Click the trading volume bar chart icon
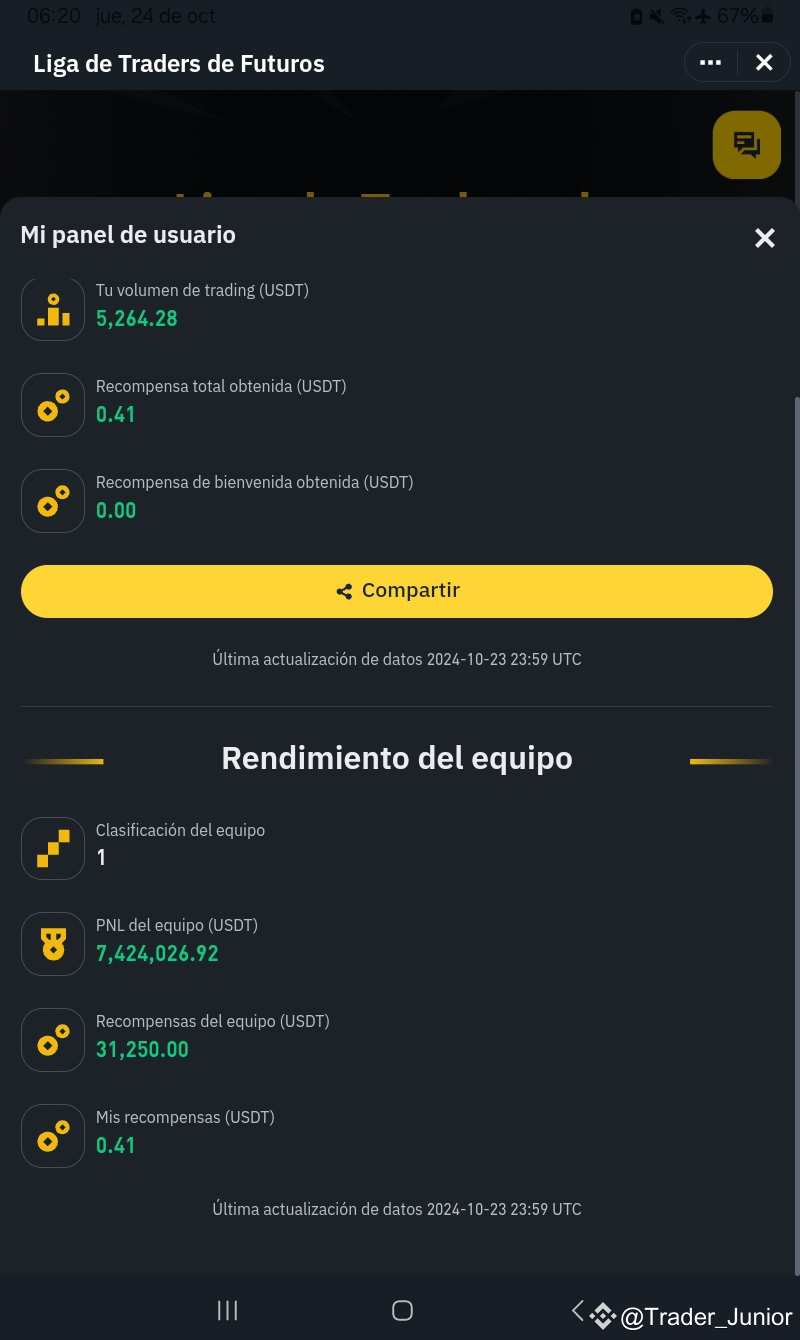This screenshot has height=1340, width=800. 52,309
